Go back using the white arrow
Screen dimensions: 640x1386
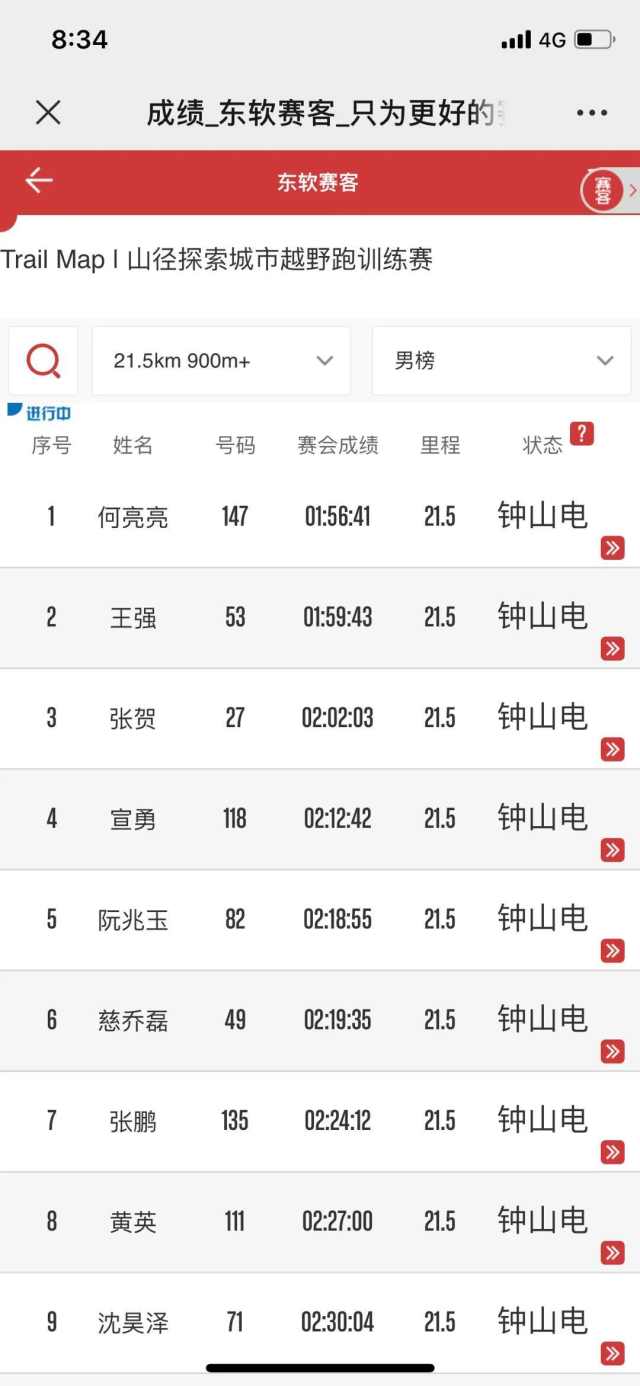[39, 181]
